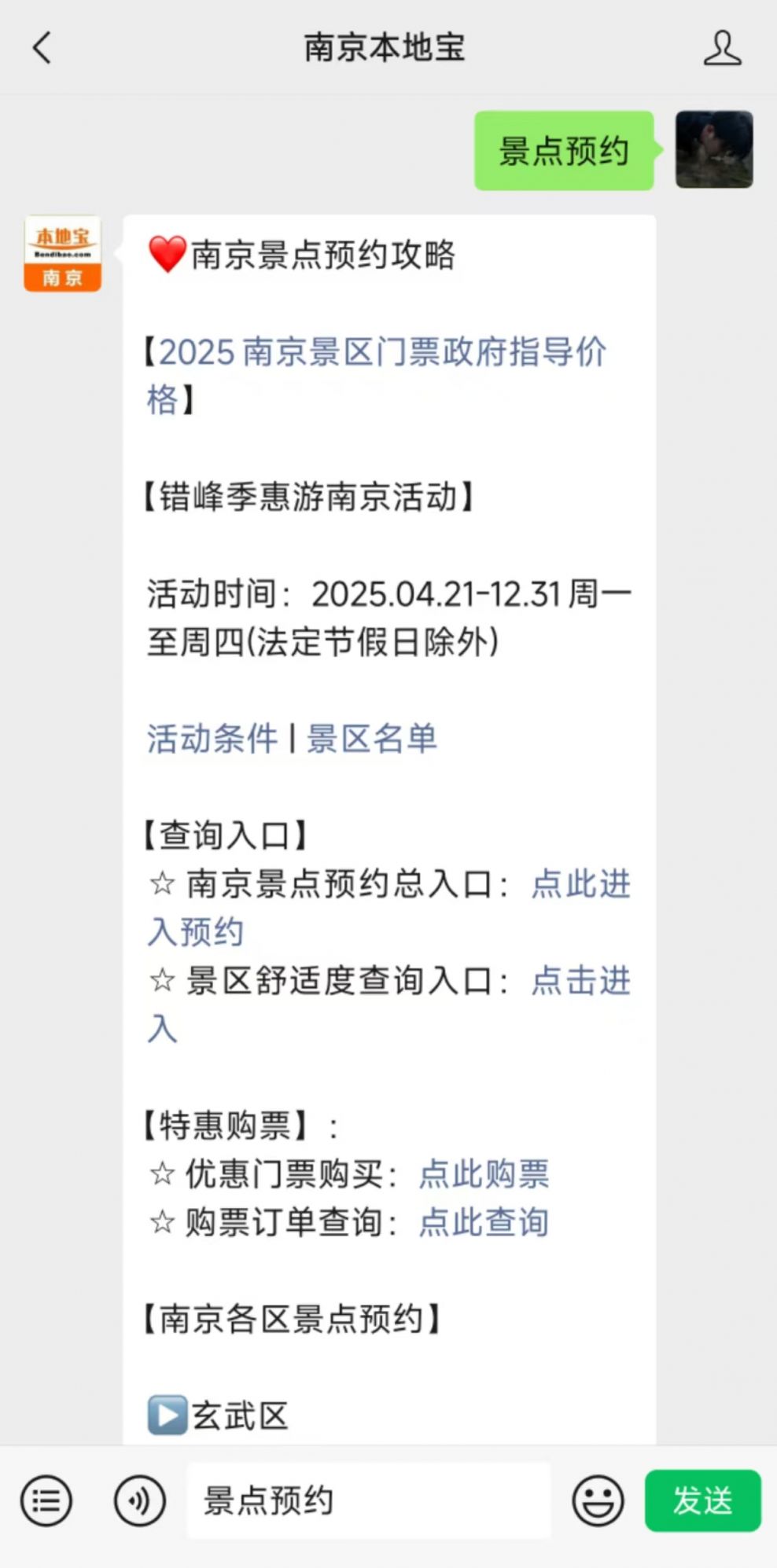Focus the message text field

click(x=369, y=1500)
